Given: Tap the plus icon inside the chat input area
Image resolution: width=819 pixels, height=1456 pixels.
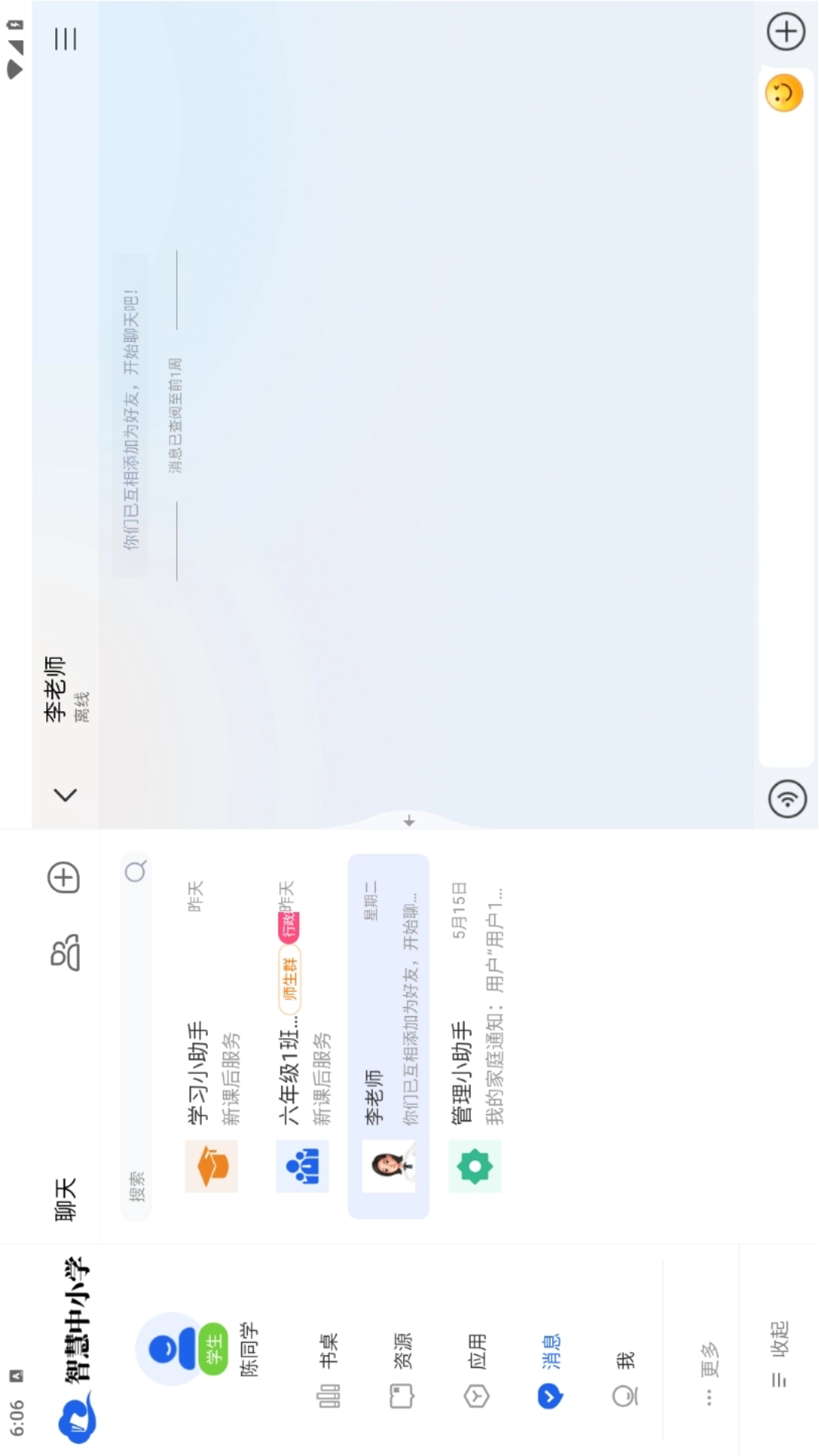Looking at the screenshot, I should (x=785, y=32).
